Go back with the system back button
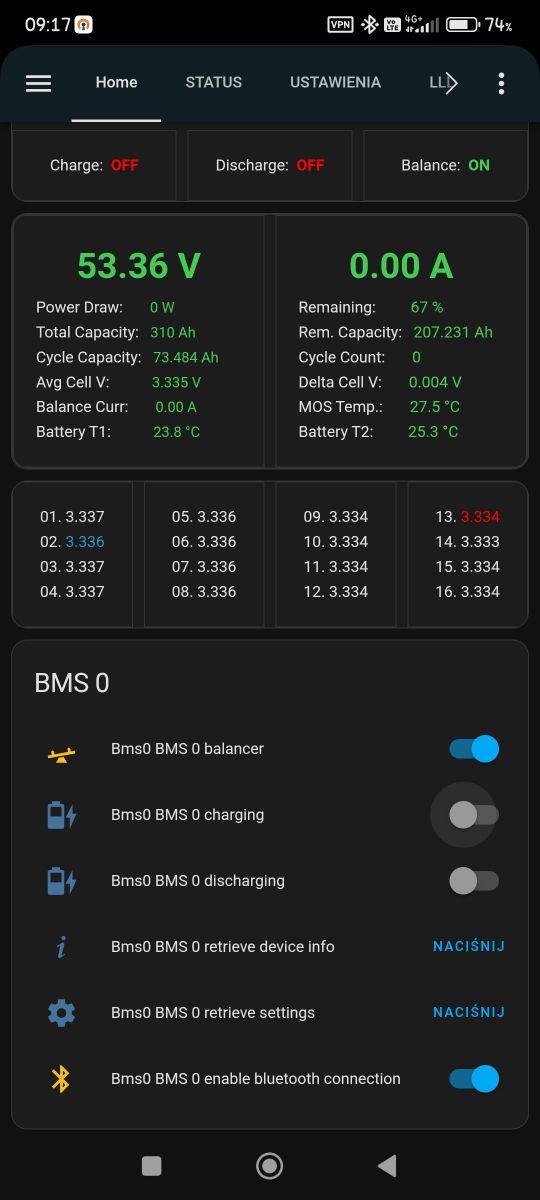Viewport: 540px width, 1200px height. pos(387,1165)
